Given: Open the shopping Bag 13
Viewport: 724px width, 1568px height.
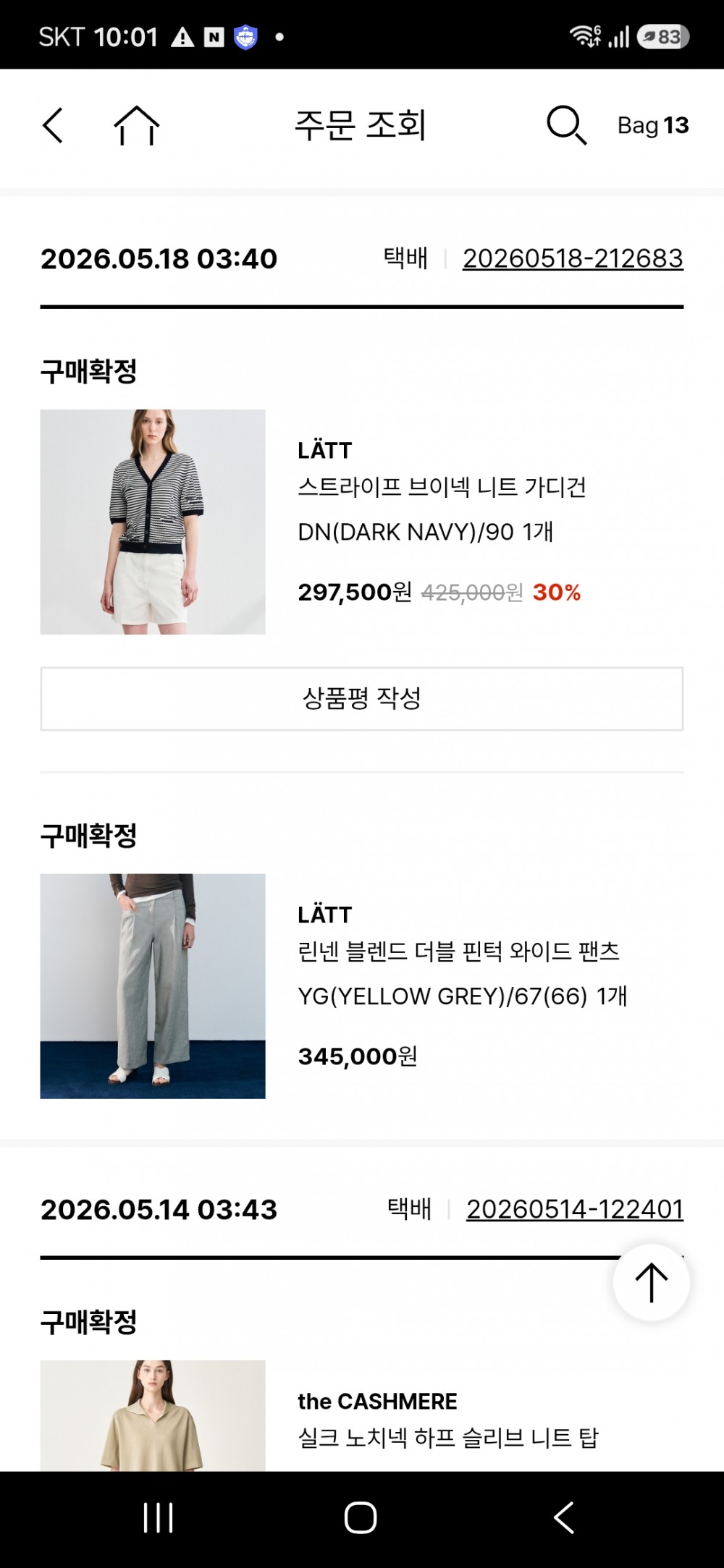Looking at the screenshot, I should coord(652,126).
